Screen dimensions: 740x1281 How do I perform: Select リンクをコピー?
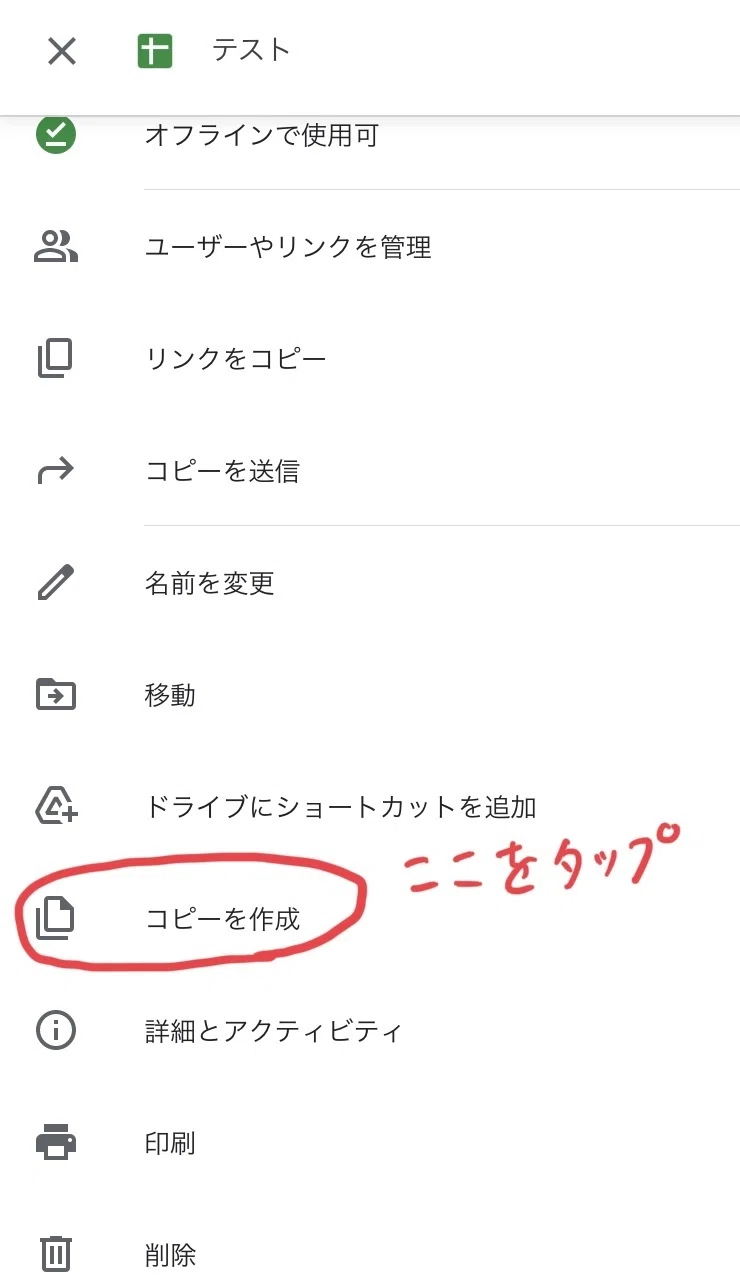370,358
